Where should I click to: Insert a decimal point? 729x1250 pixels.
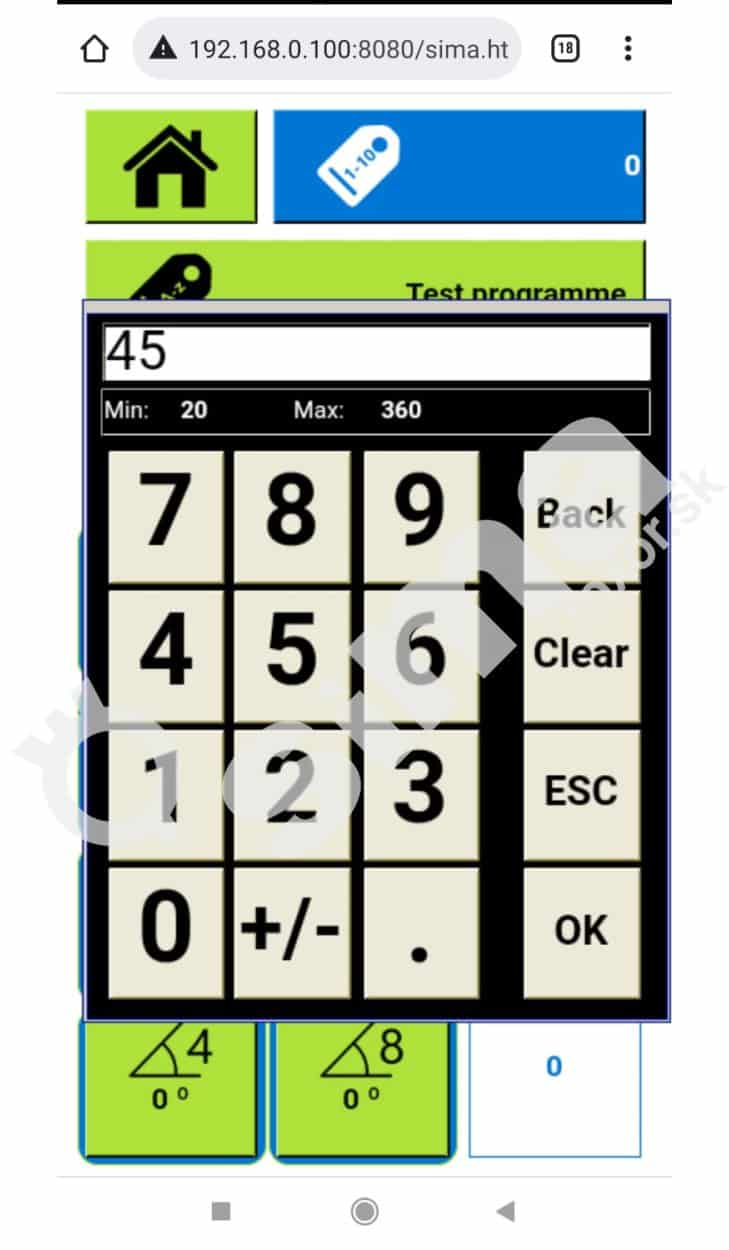pos(421,932)
